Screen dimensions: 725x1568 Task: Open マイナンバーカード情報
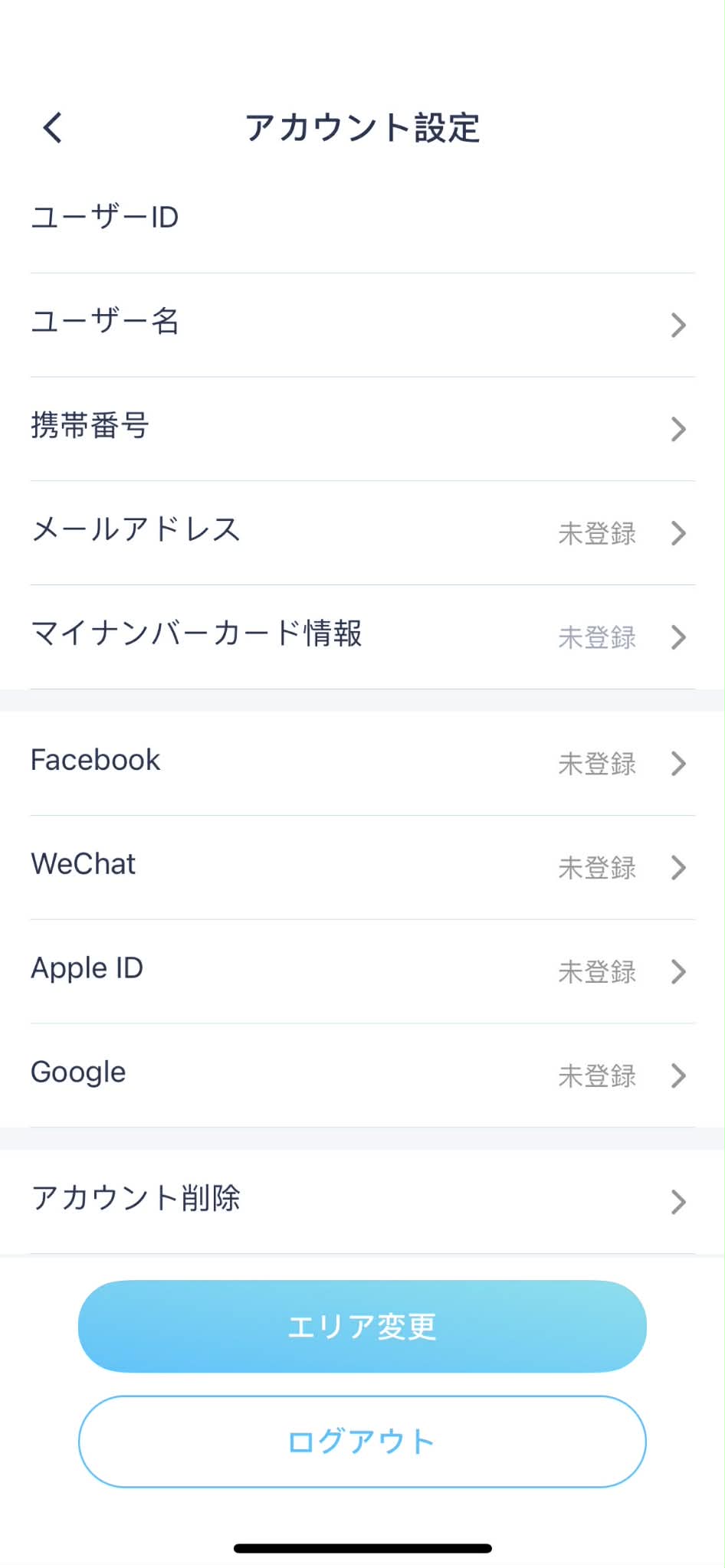(x=362, y=637)
